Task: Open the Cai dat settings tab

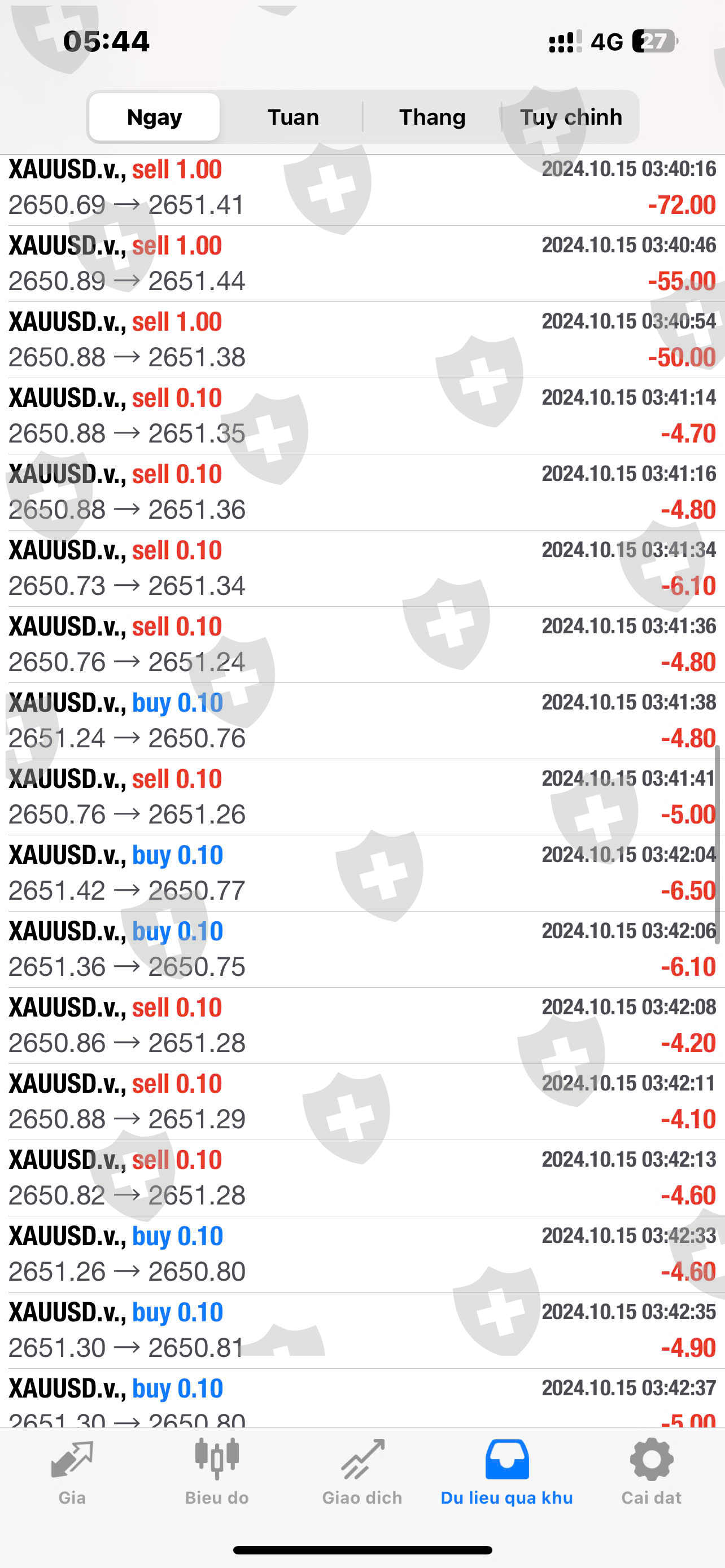Action: point(652,1470)
